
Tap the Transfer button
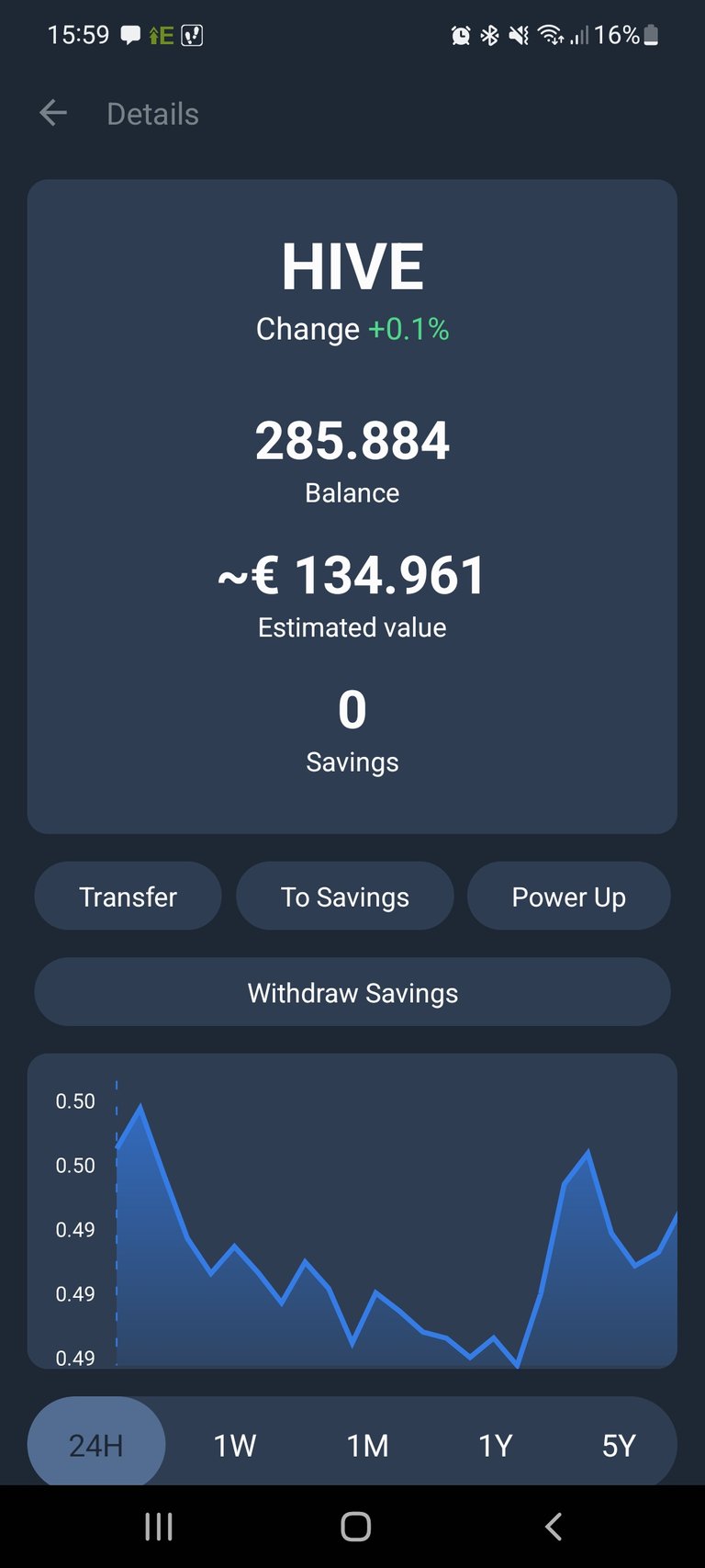128,896
